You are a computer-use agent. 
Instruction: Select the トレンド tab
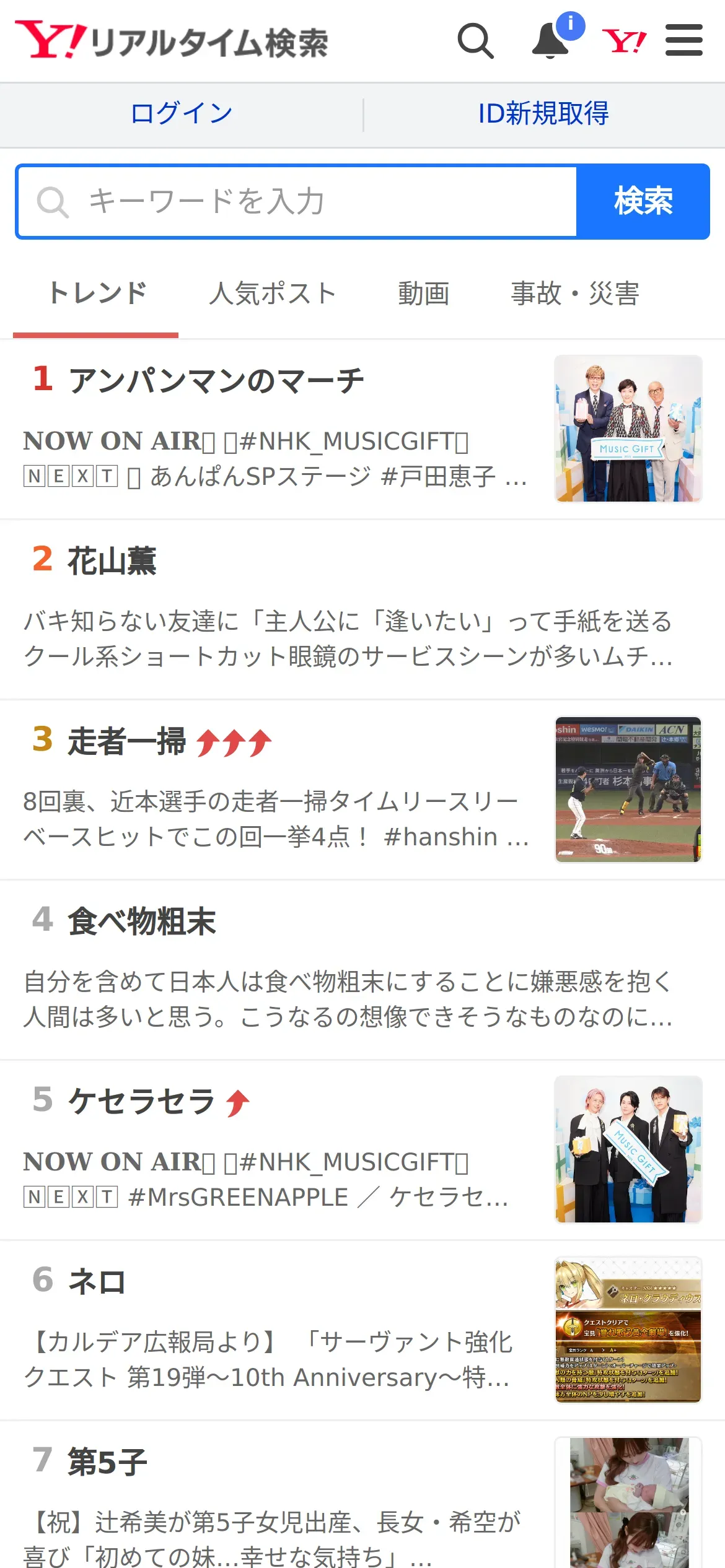click(97, 294)
